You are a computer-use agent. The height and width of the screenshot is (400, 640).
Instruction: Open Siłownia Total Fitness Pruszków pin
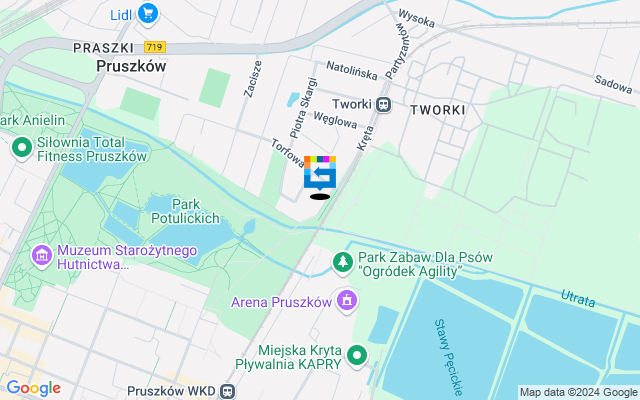click(x=21, y=148)
